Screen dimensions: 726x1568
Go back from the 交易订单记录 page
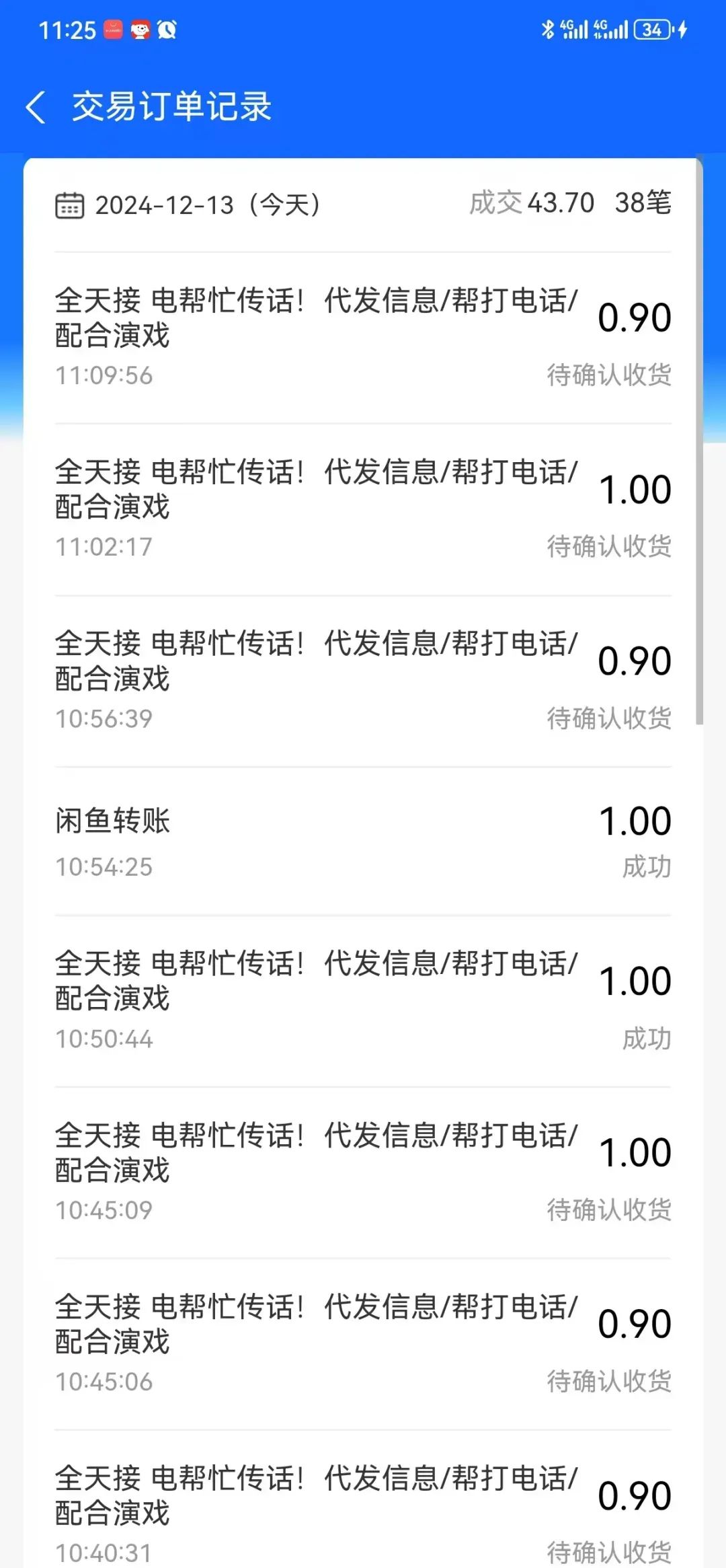(36, 108)
